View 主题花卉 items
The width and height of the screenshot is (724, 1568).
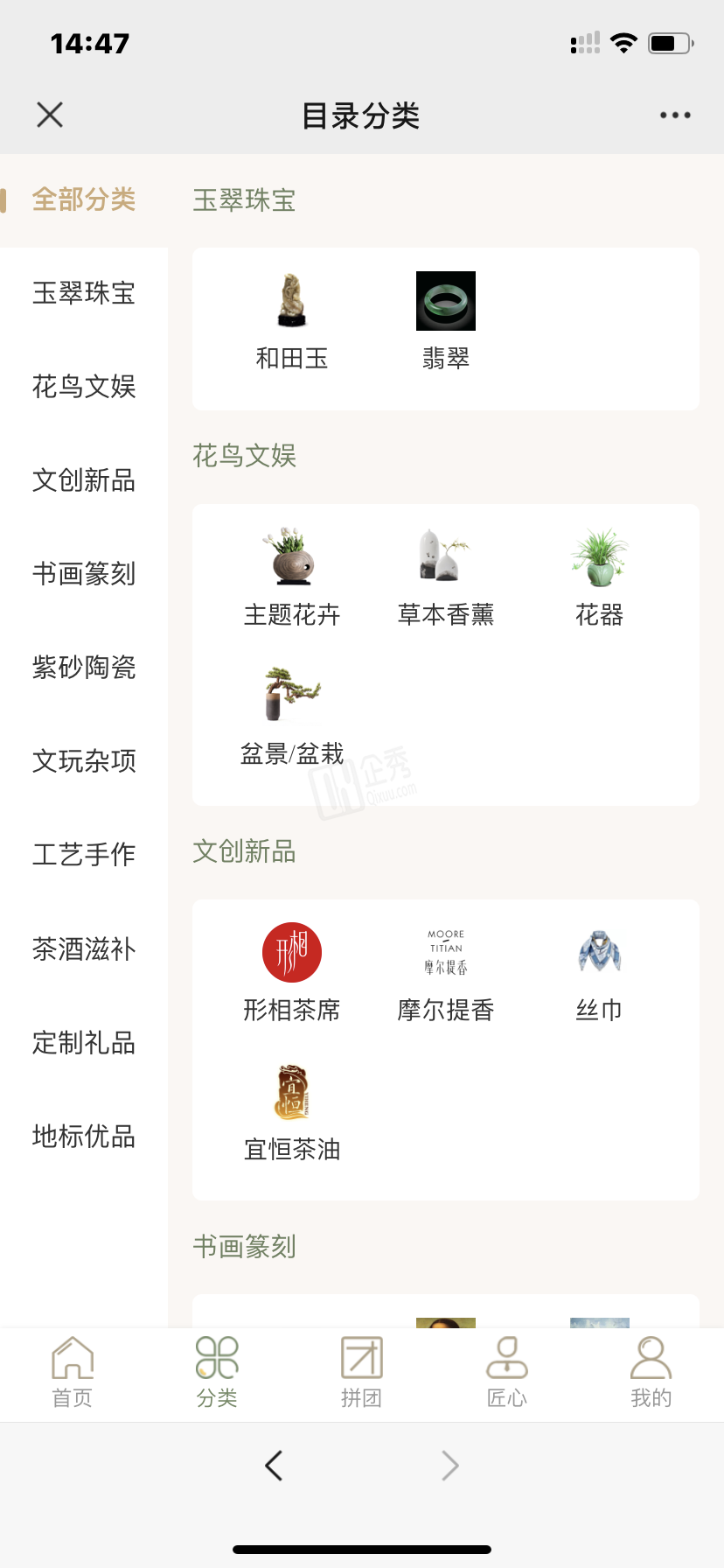coord(292,577)
